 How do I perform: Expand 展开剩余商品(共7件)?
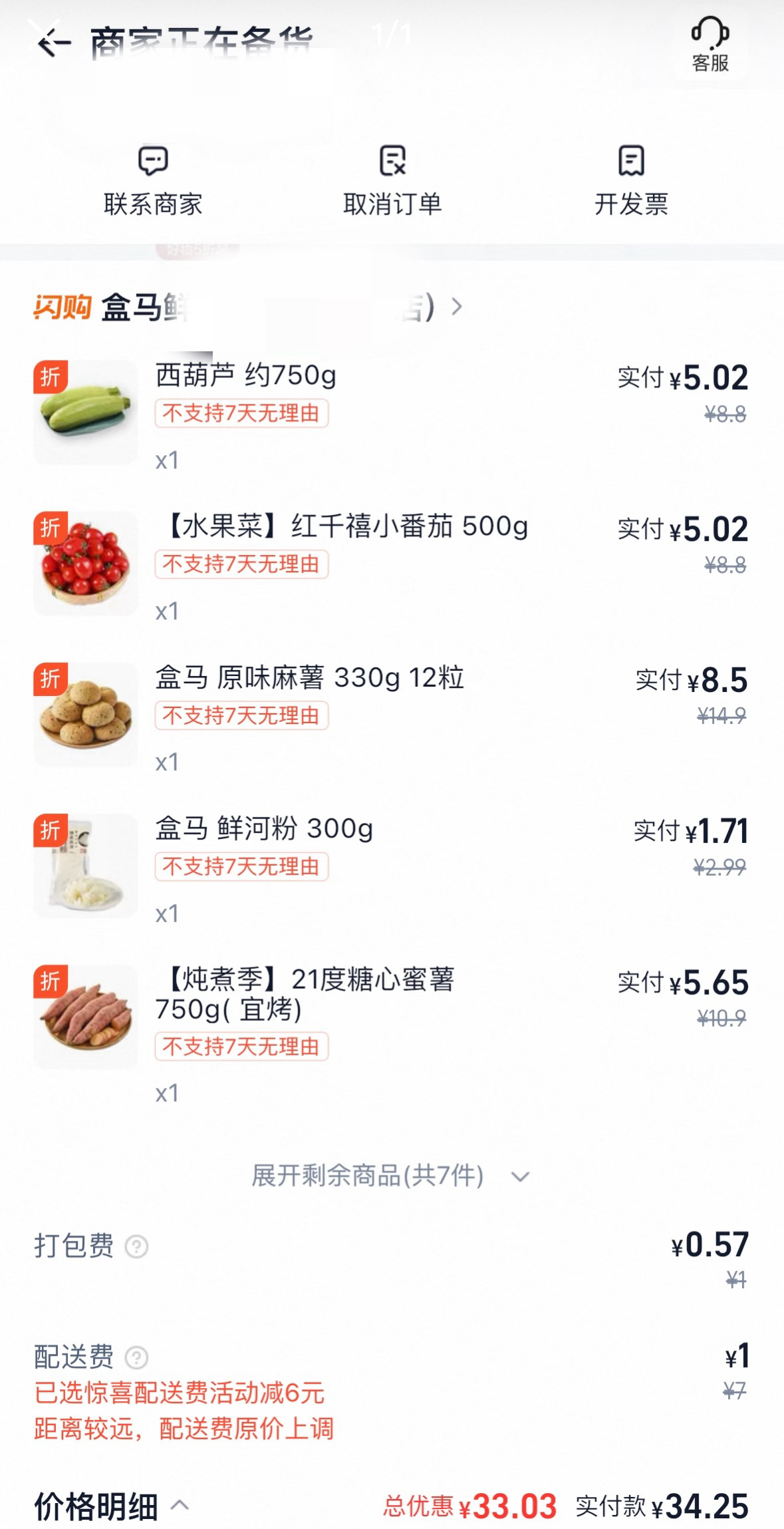click(391, 1176)
